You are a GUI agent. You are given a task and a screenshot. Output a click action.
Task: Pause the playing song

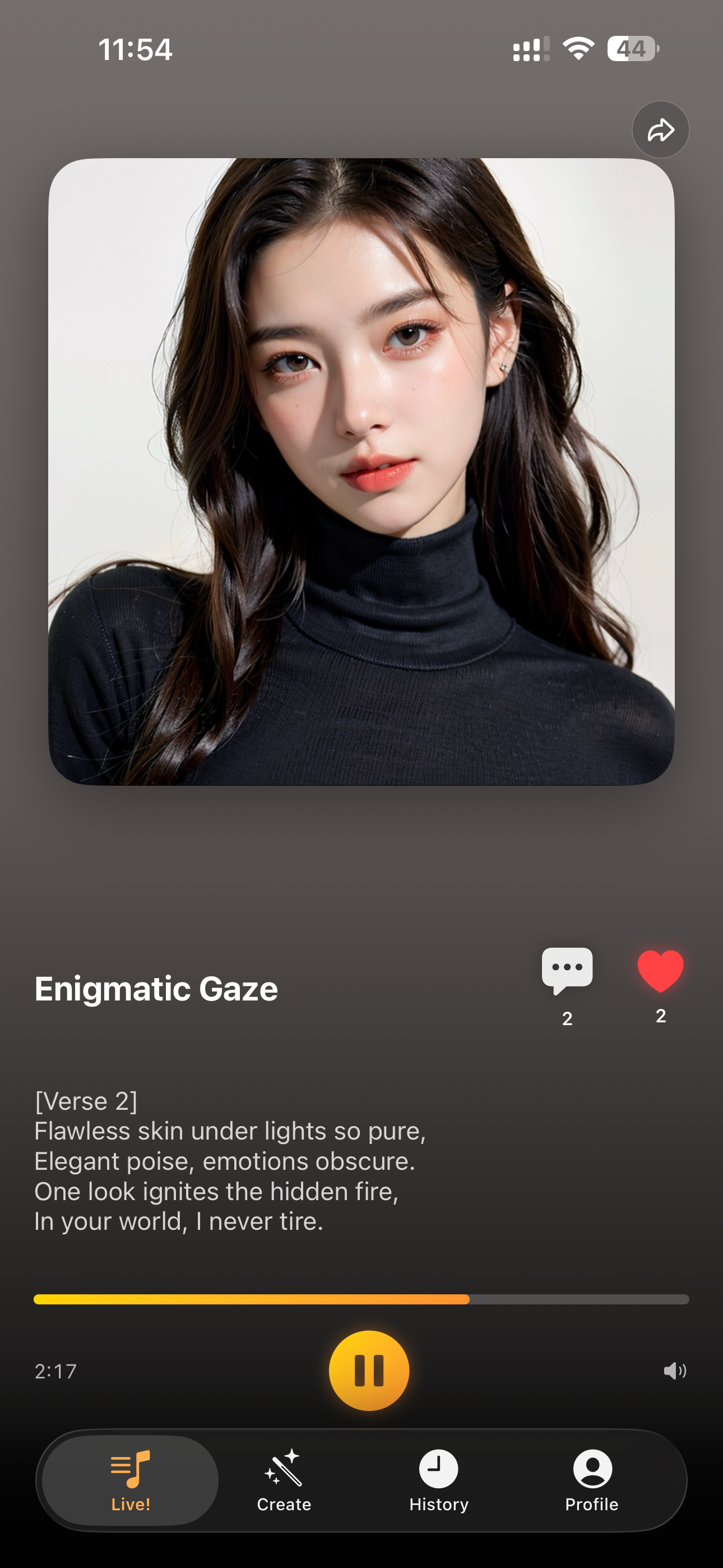tap(369, 1370)
